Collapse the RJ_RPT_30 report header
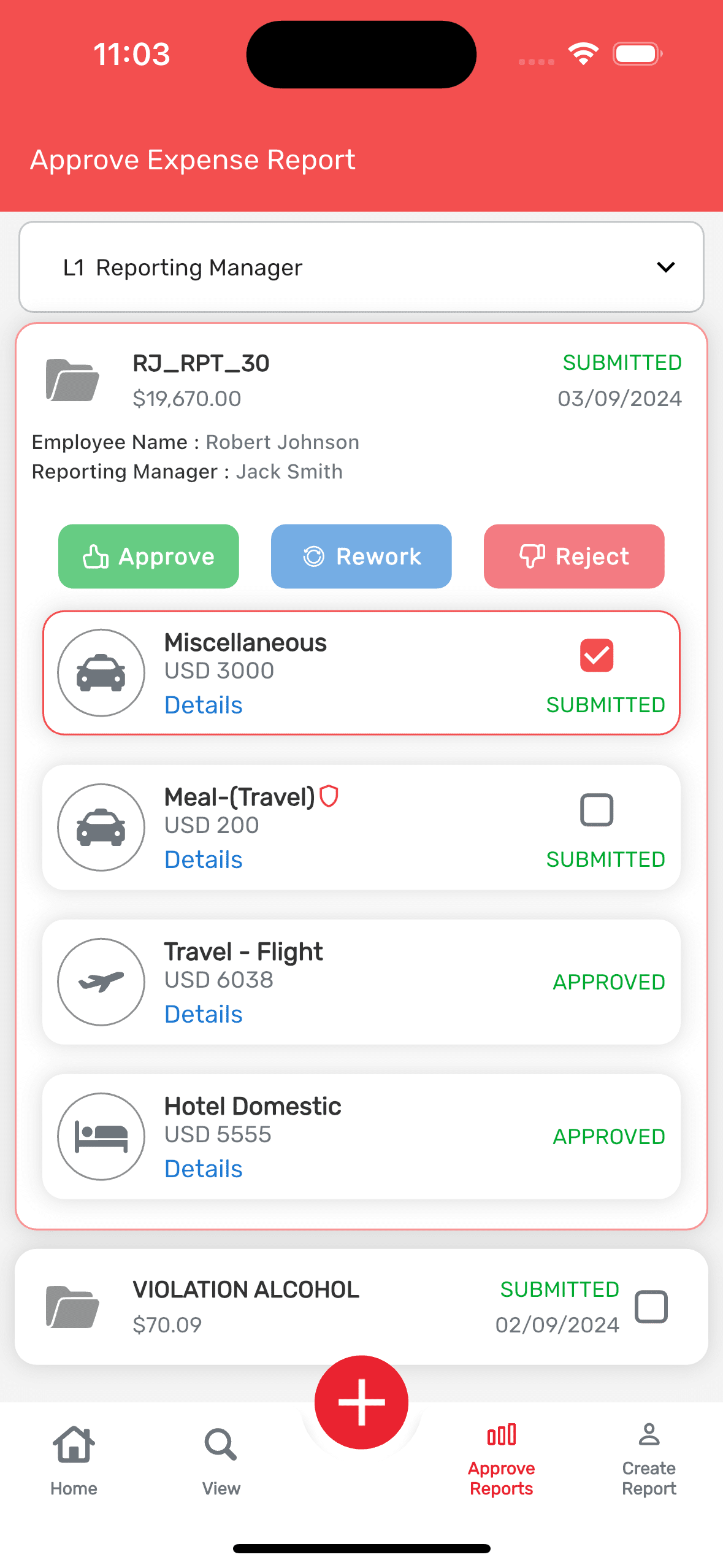This screenshot has width=723, height=1568. coord(361,380)
